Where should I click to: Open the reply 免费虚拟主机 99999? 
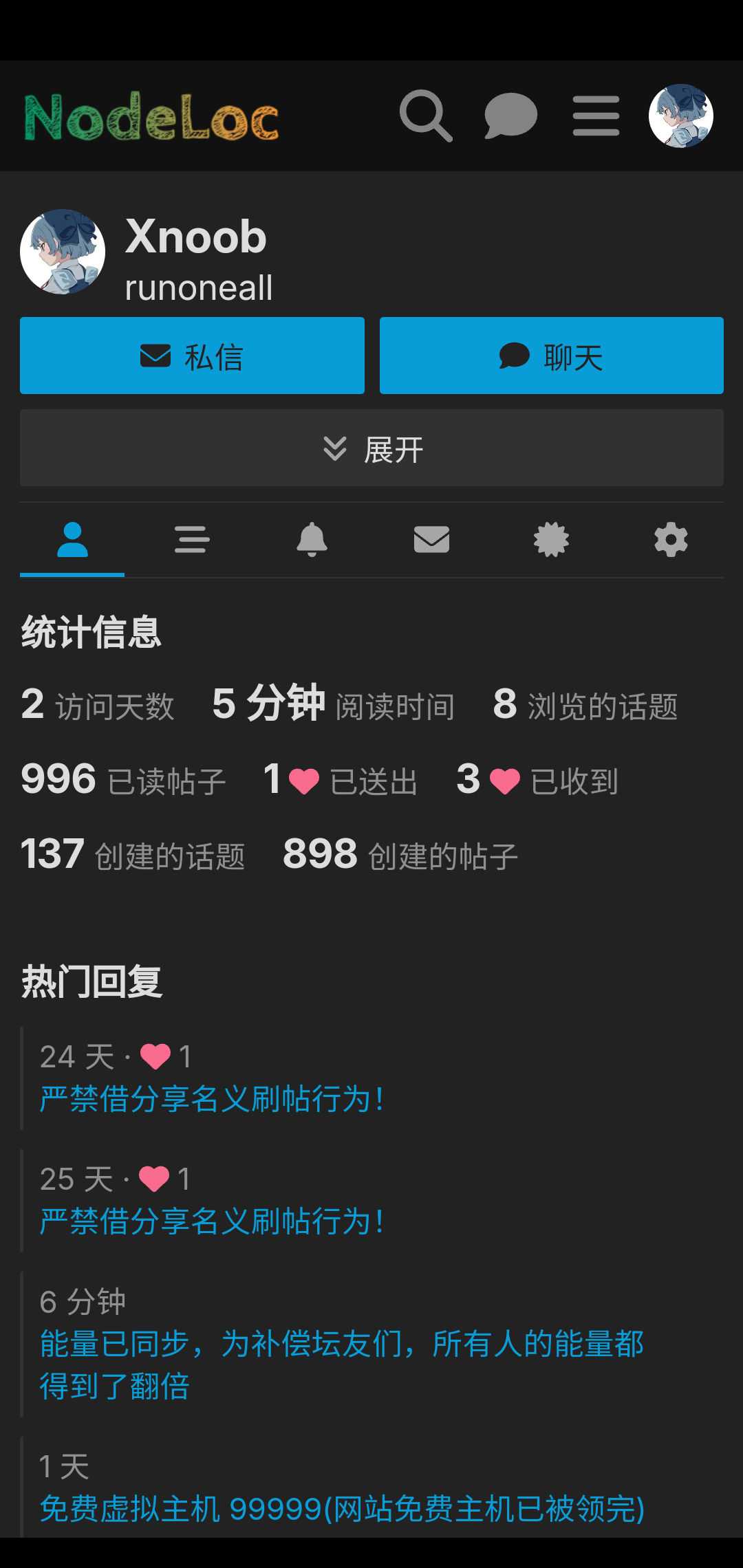point(342,1509)
